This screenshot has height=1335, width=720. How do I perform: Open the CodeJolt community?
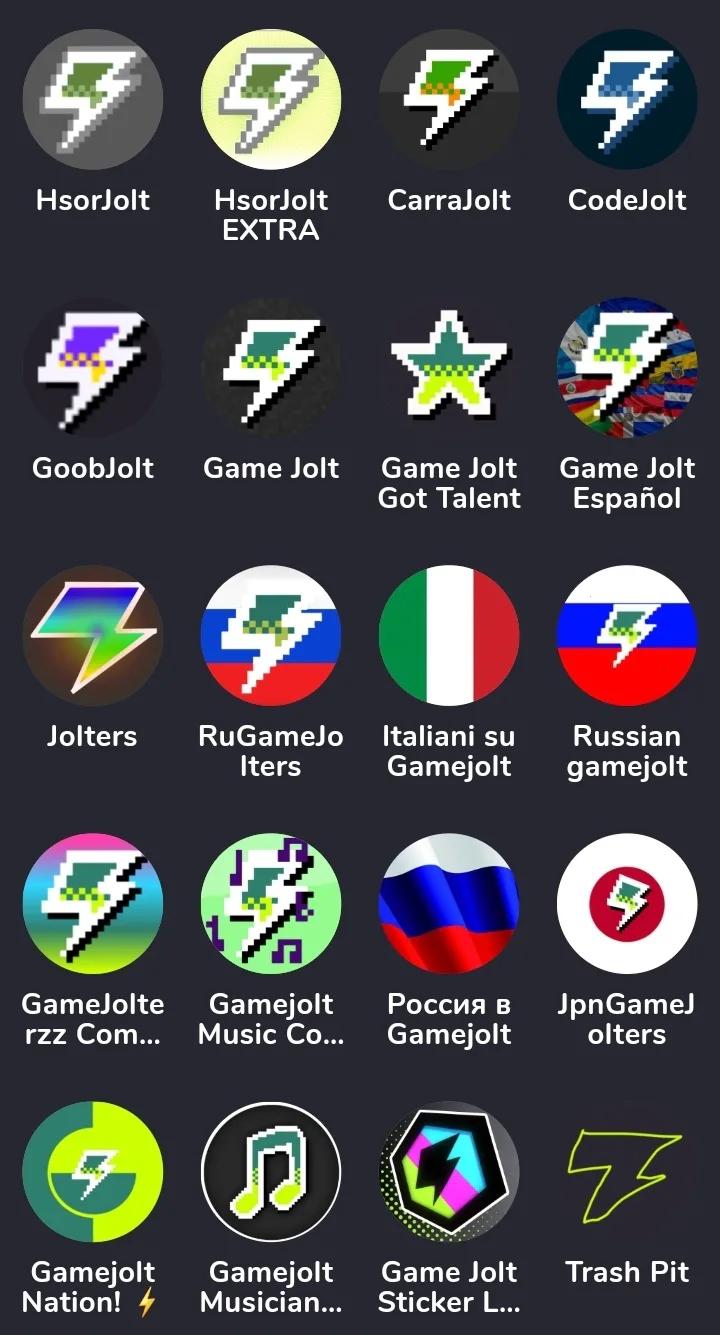pos(627,99)
